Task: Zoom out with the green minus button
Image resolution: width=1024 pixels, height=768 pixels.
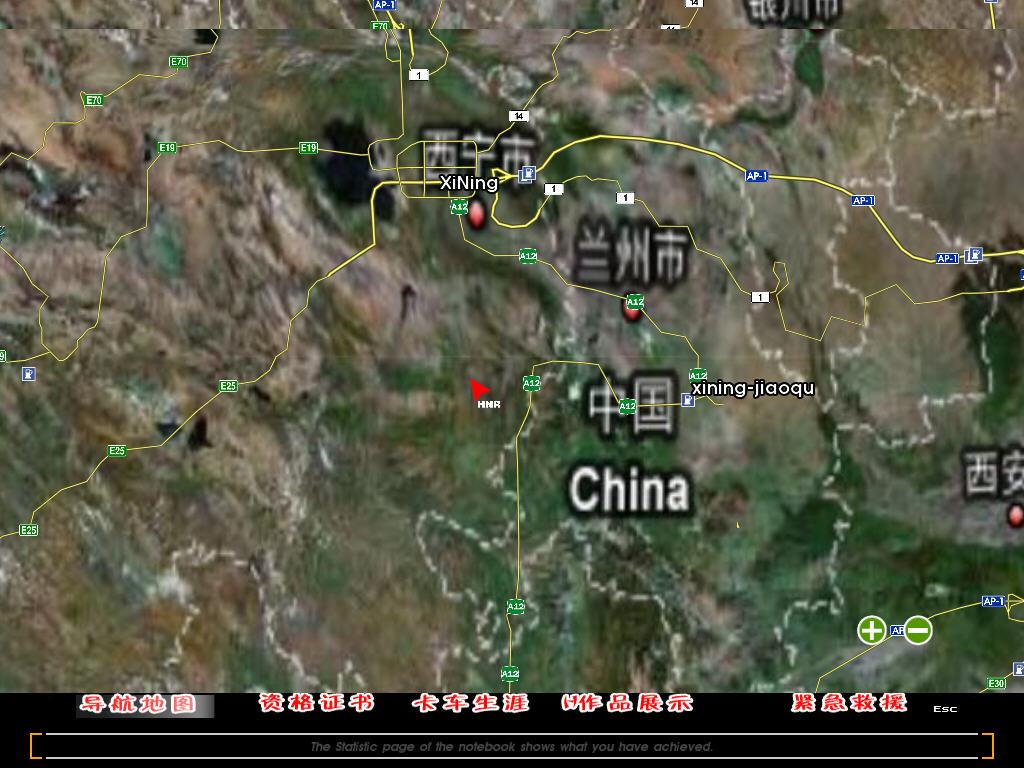Action: [919, 630]
